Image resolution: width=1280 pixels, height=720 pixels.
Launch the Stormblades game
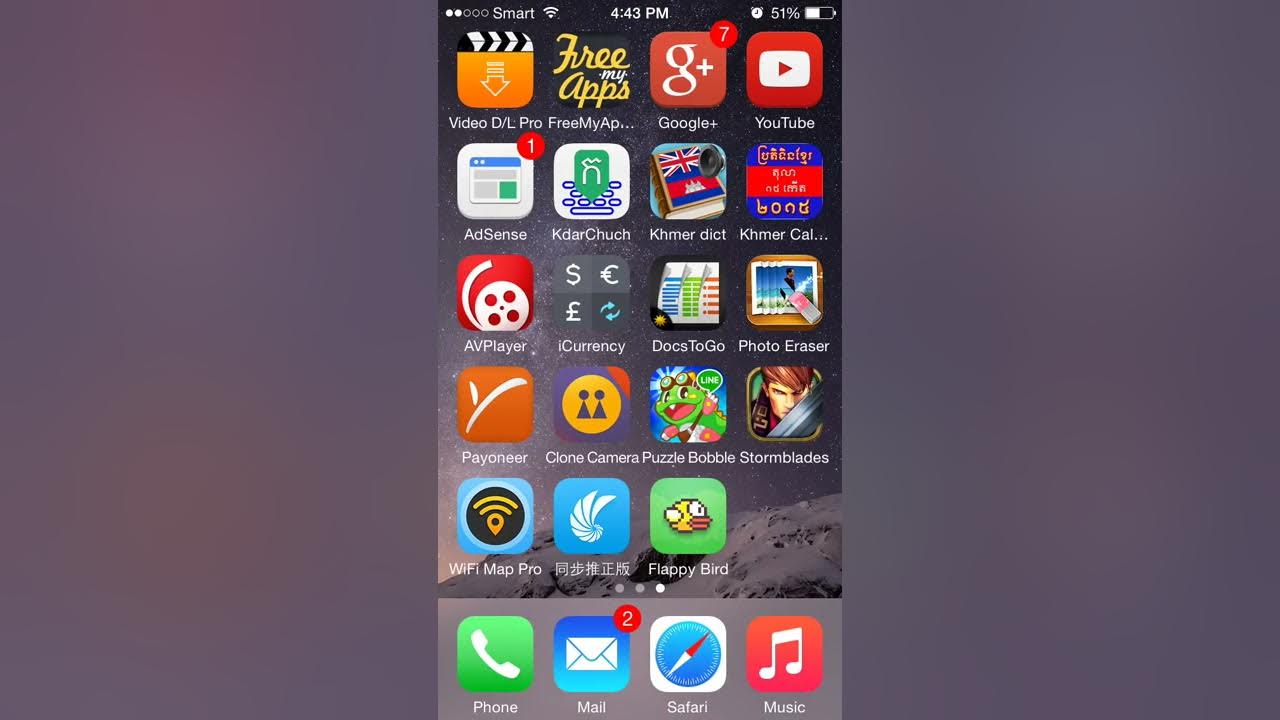tap(784, 404)
